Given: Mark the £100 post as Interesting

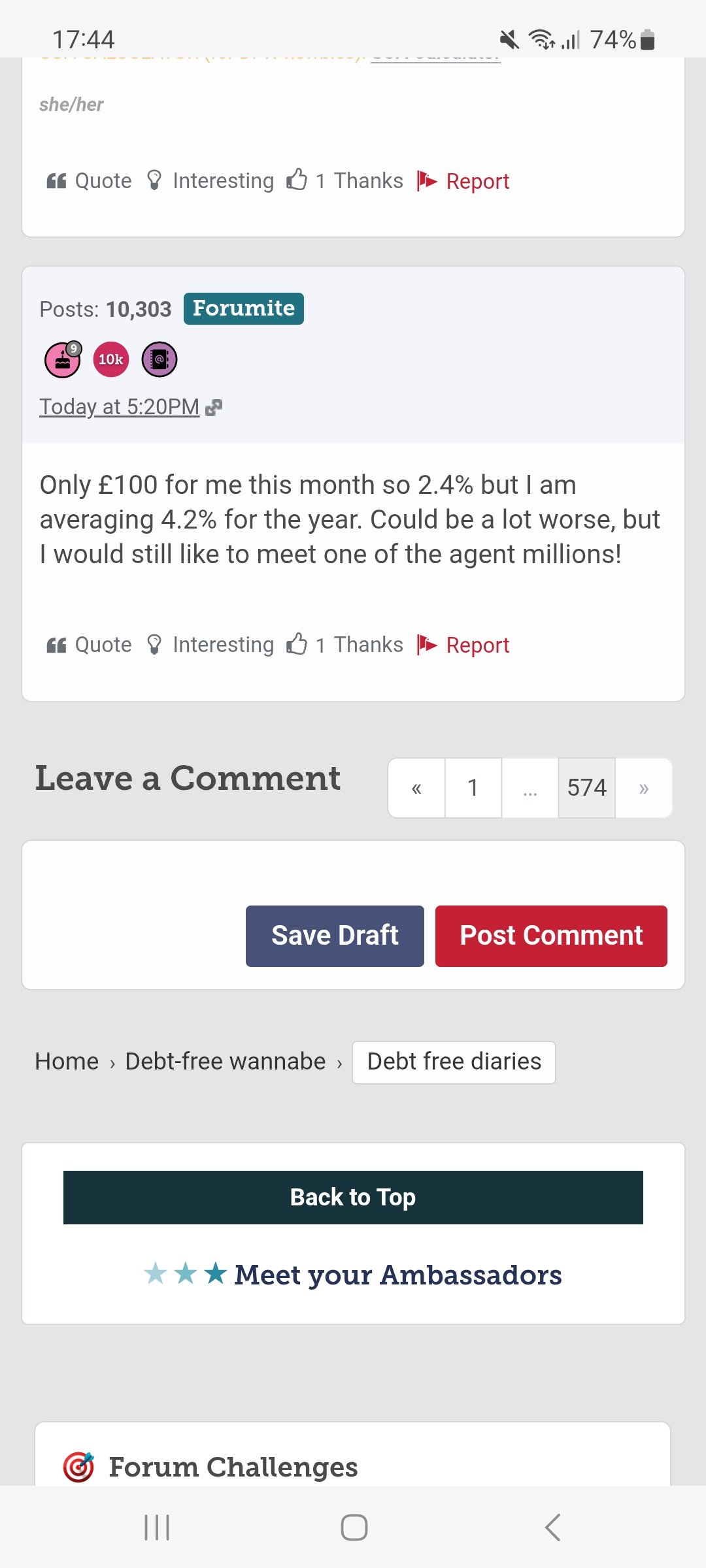Looking at the screenshot, I should (210, 645).
